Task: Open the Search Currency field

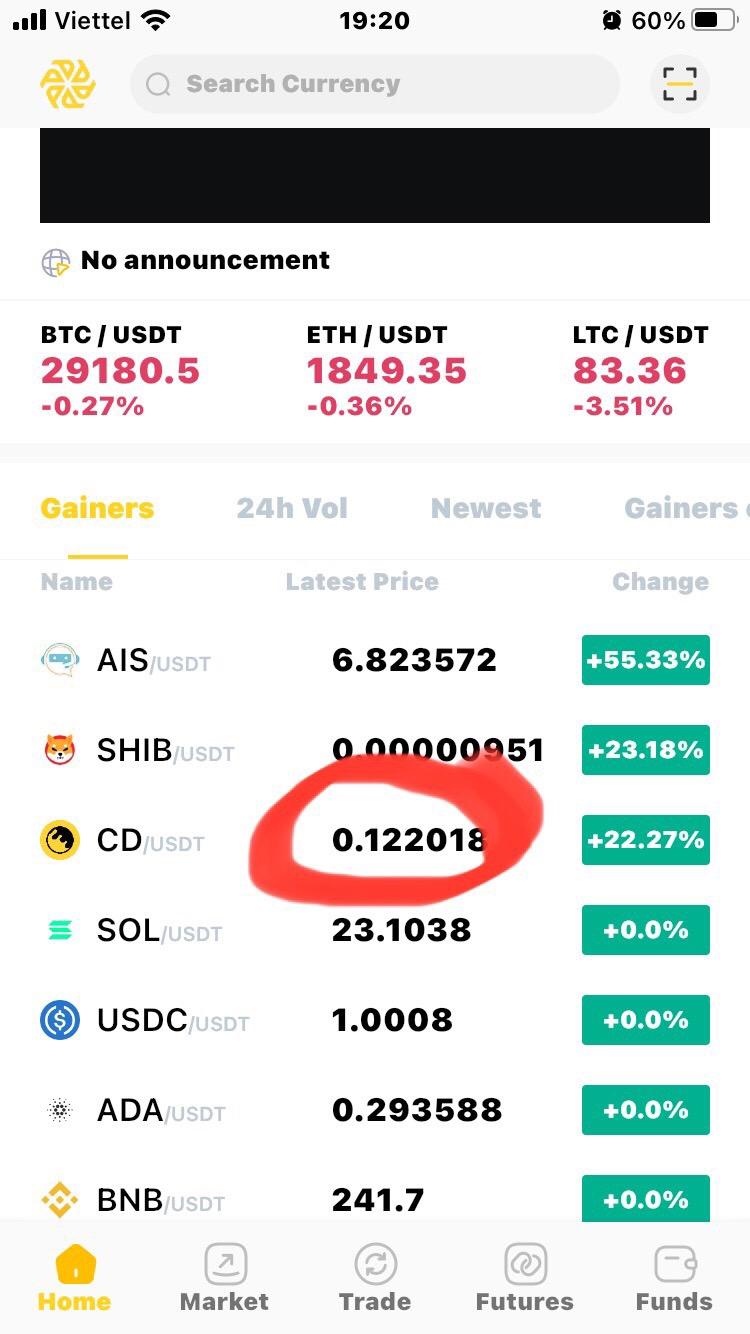Action: (375, 84)
